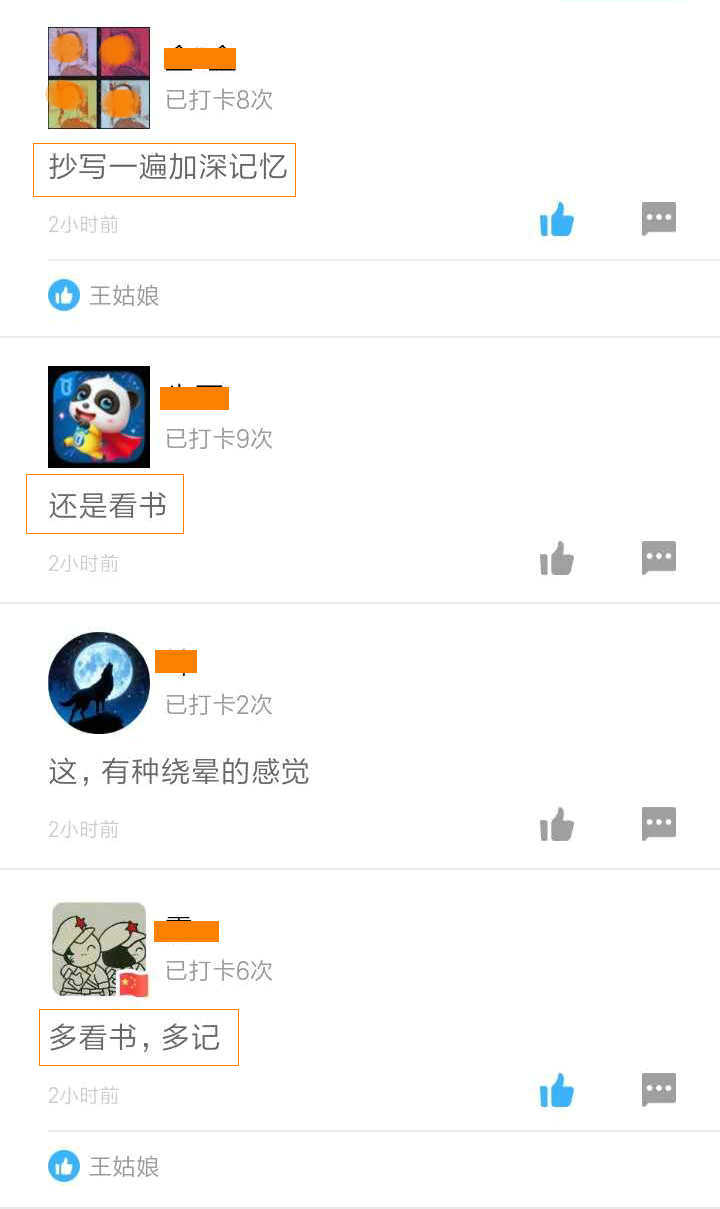Click the blue like badge next to bottom 王姑娘
The image size is (720, 1209).
tap(63, 1165)
